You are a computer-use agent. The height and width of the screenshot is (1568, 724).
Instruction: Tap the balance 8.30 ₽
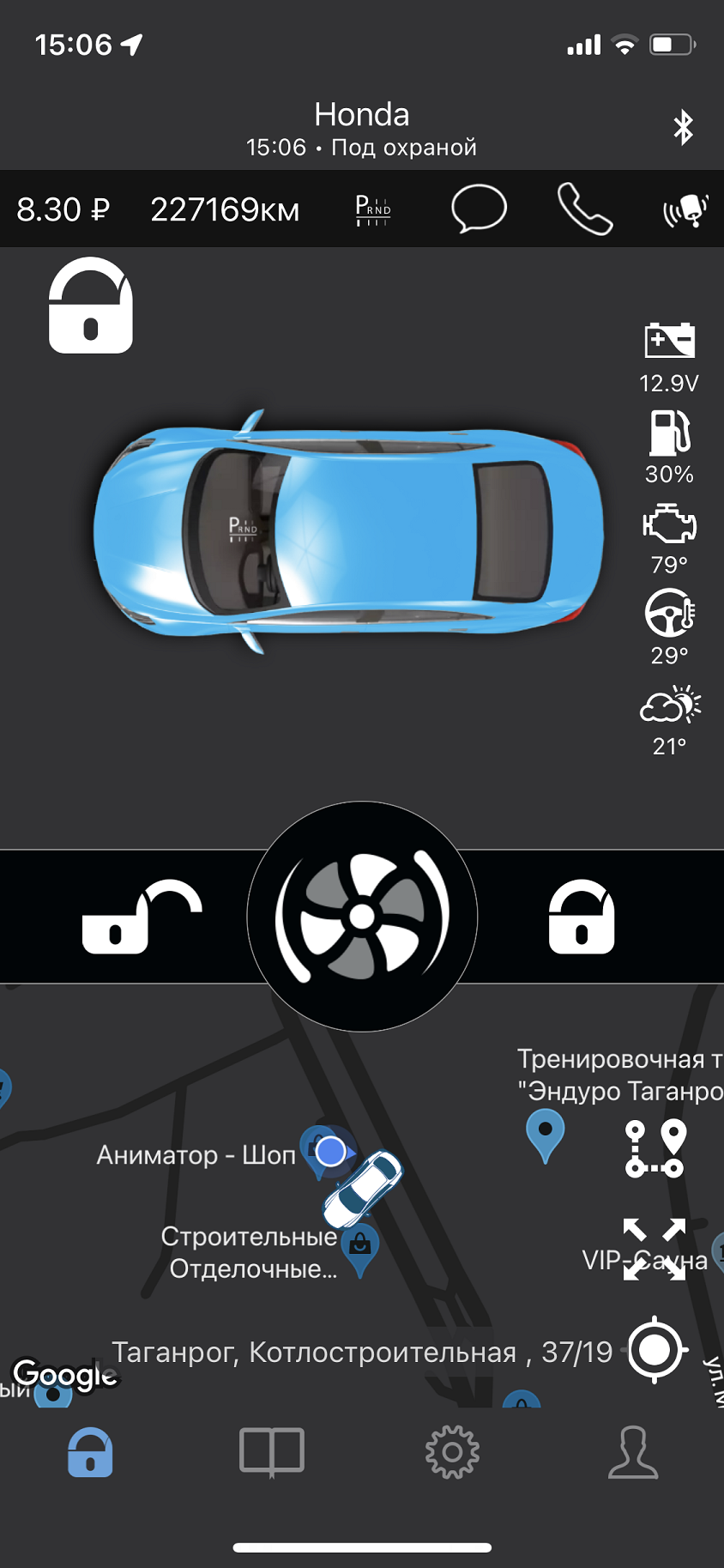[63, 209]
